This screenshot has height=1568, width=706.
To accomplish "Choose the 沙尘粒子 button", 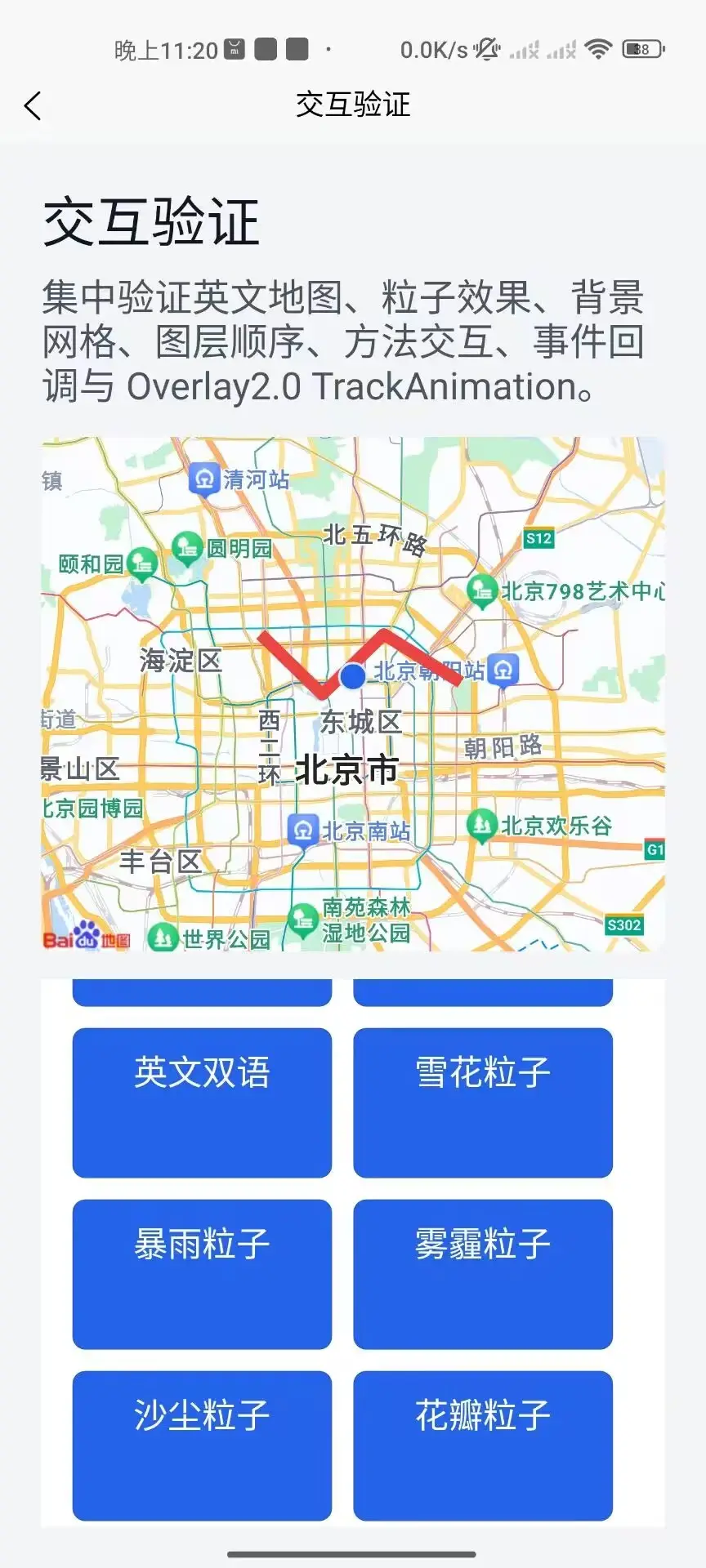I will click(x=202, y=1445).
